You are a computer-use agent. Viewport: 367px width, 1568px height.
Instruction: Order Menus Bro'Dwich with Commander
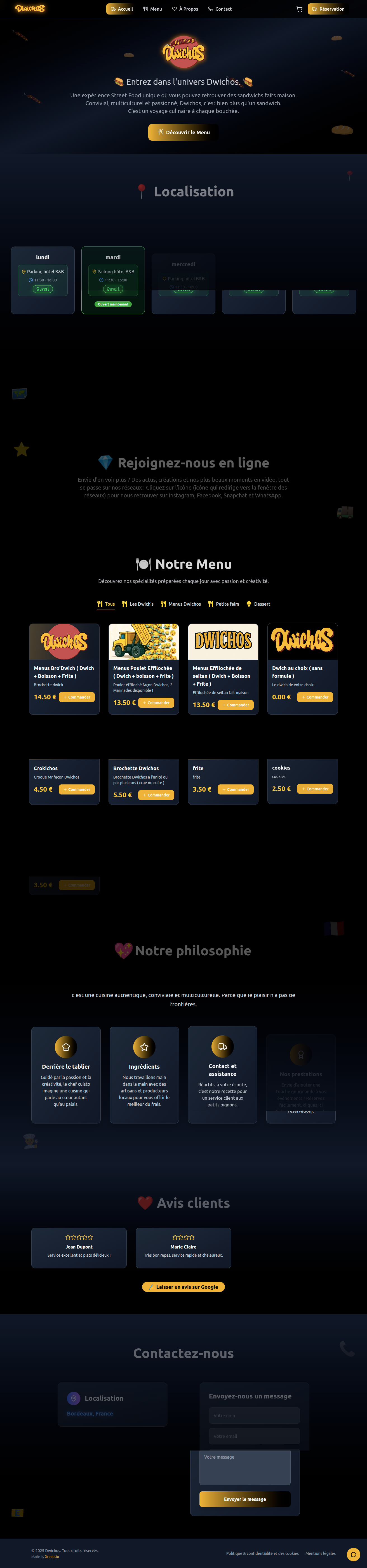(77, 697)
